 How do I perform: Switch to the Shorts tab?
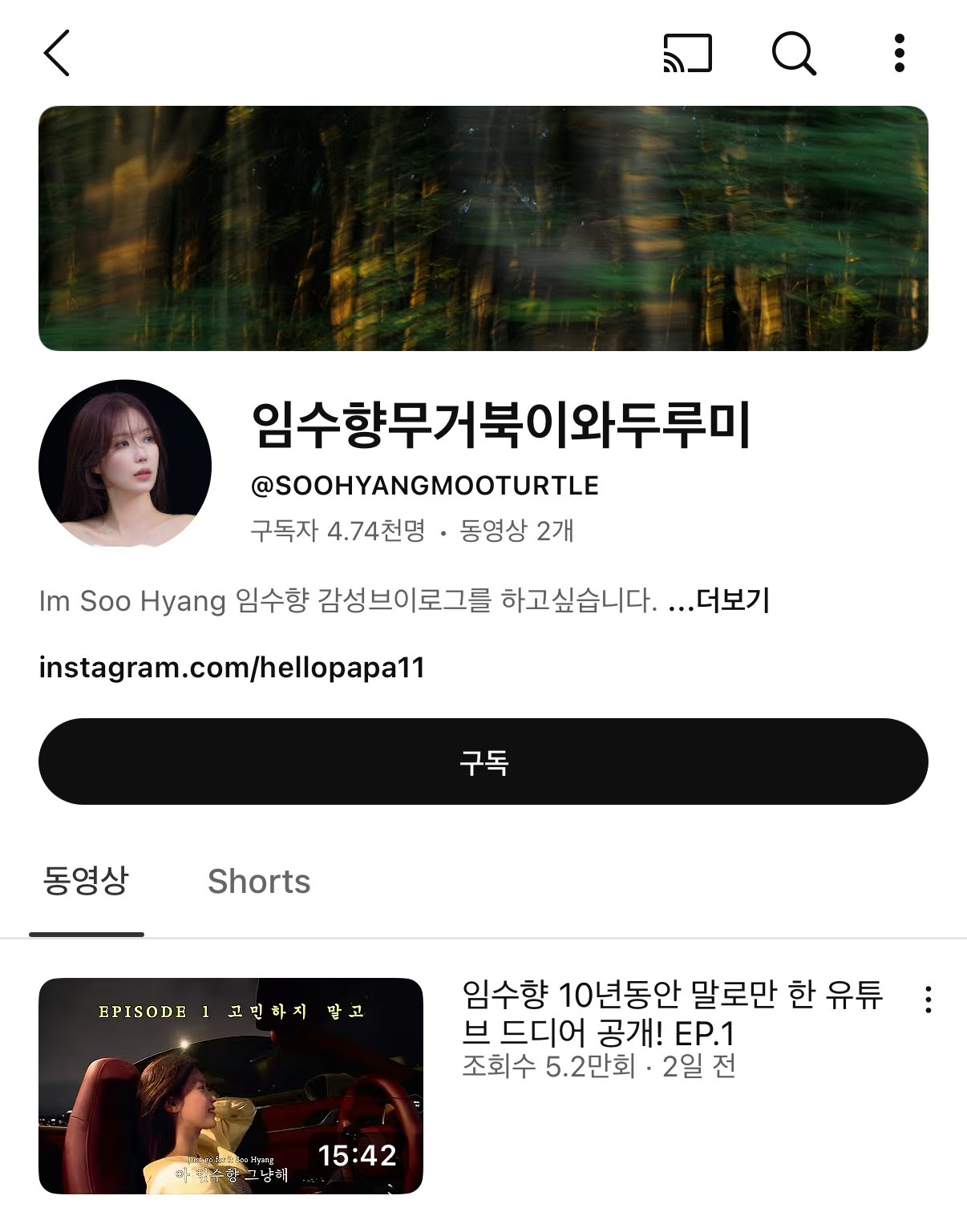[257, 883]
